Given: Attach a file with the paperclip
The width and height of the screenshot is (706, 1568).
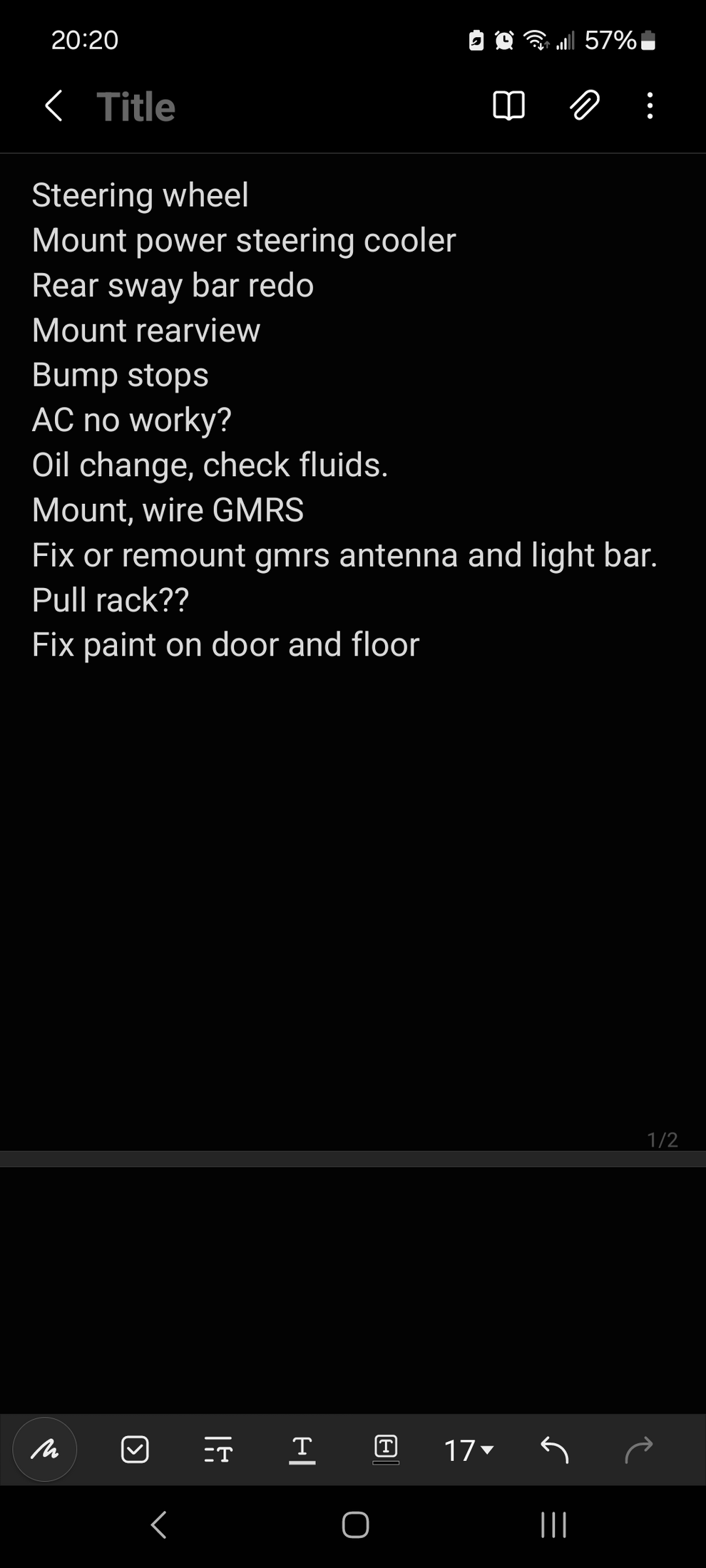Looking at the screenshot, I should click(585, 105).
